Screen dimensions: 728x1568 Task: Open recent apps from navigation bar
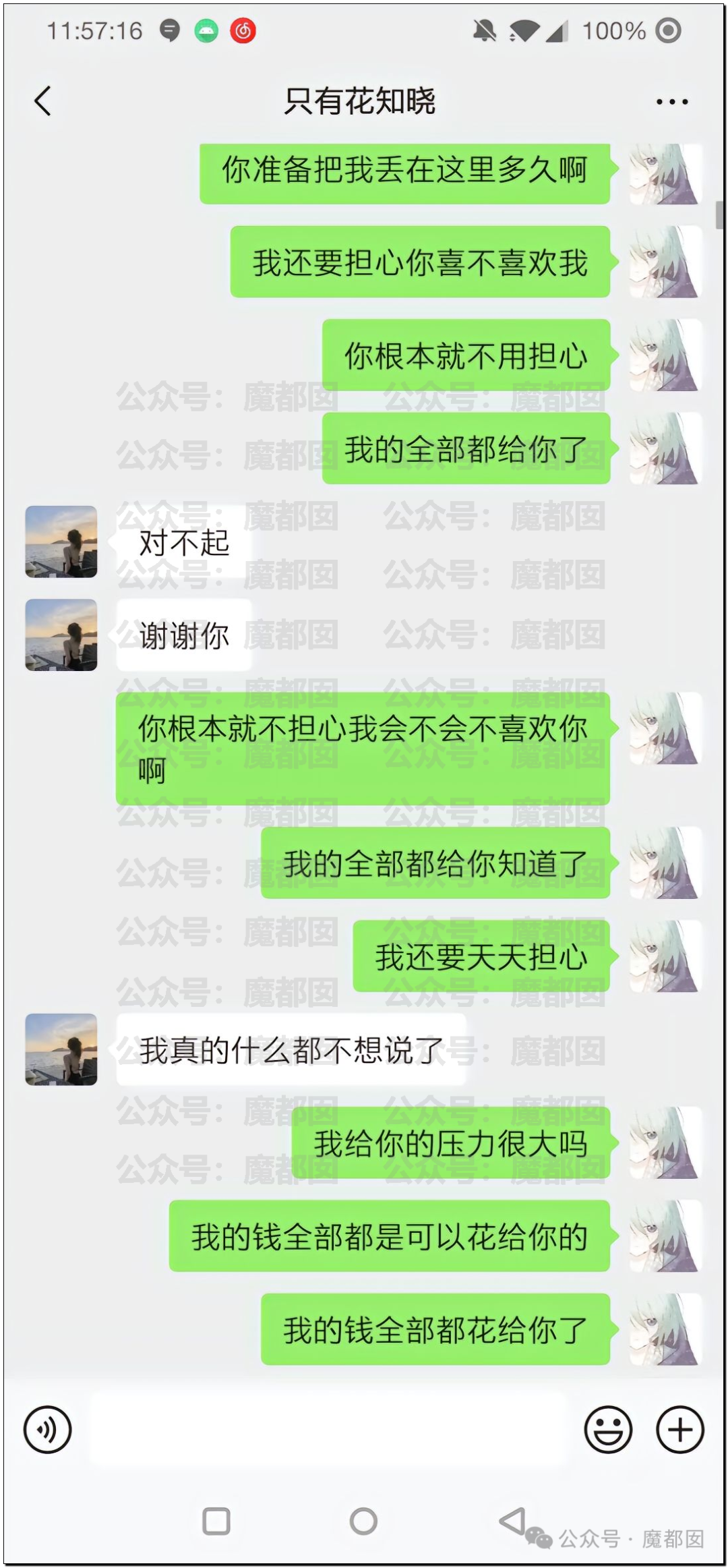(x=216, y=1521)
